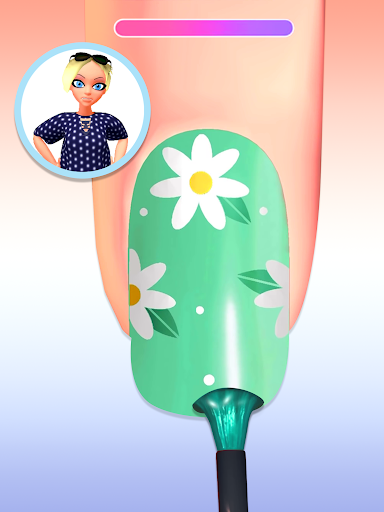Tap the teal nail polish brush

pyautogui.click(x=230, y=448)
